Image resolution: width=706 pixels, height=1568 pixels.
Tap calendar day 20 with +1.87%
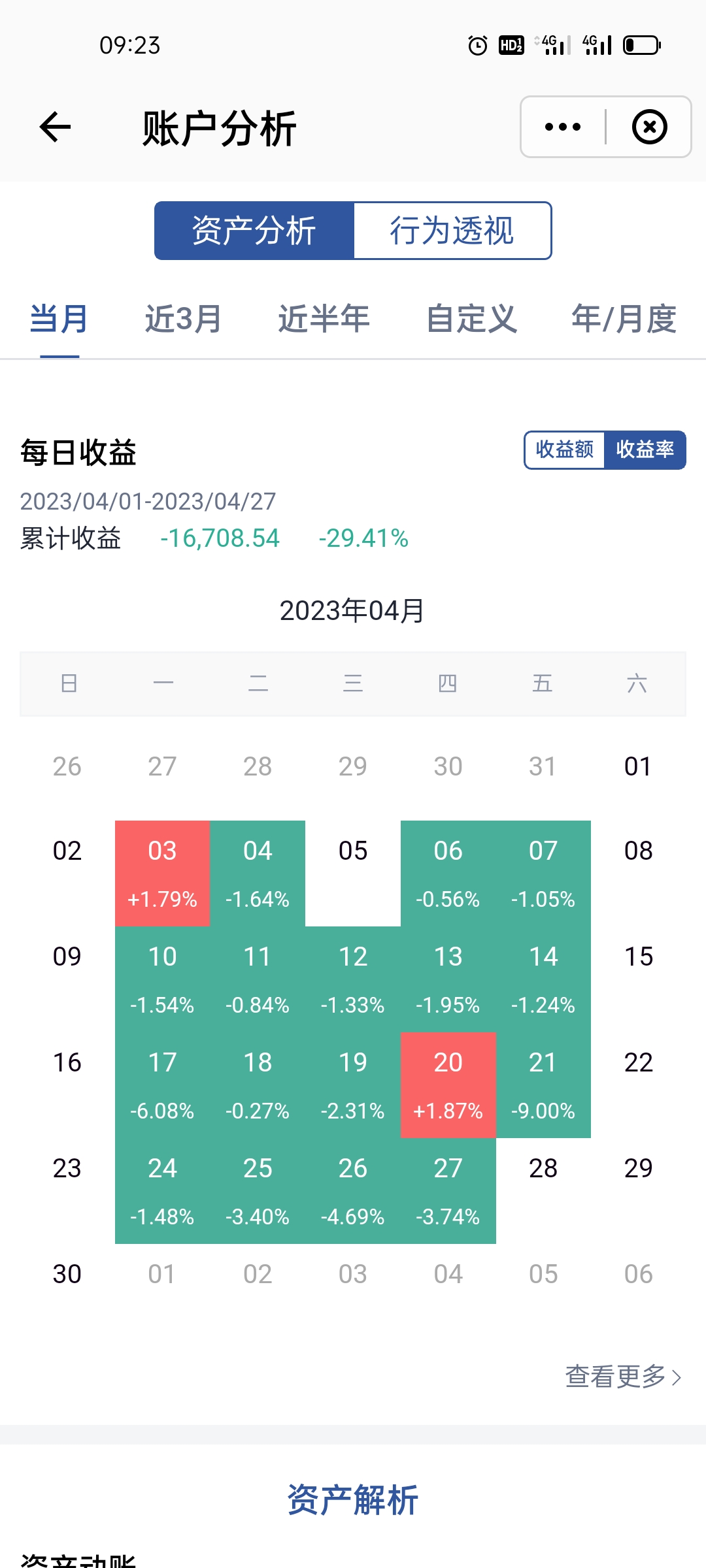click(x=448, y=1085)
